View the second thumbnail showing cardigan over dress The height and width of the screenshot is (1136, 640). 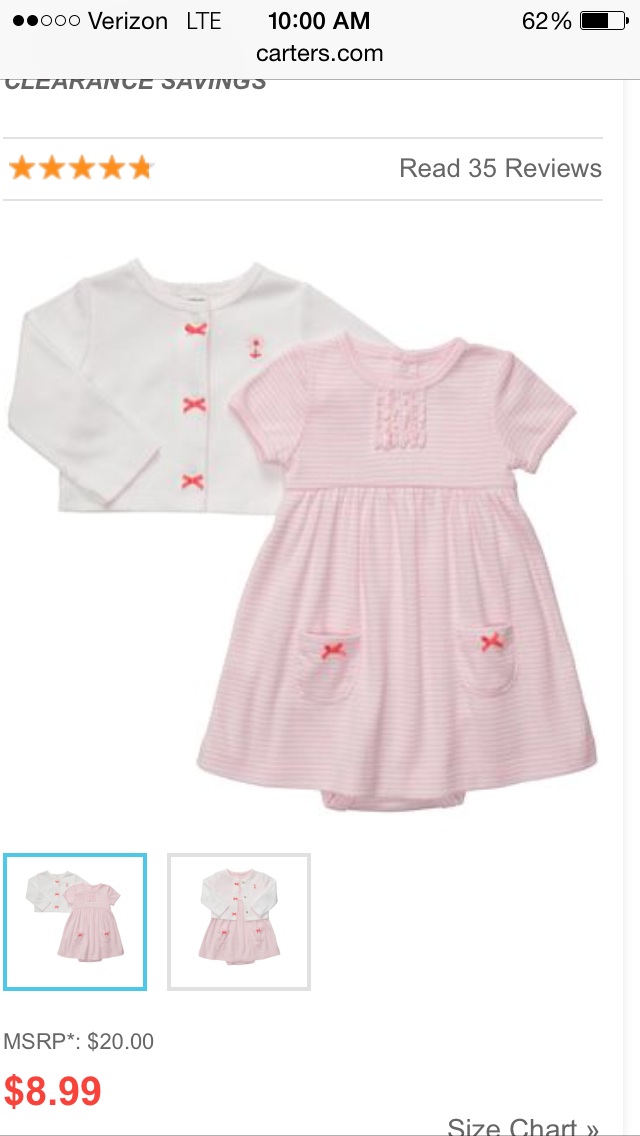tap(239, 921)
